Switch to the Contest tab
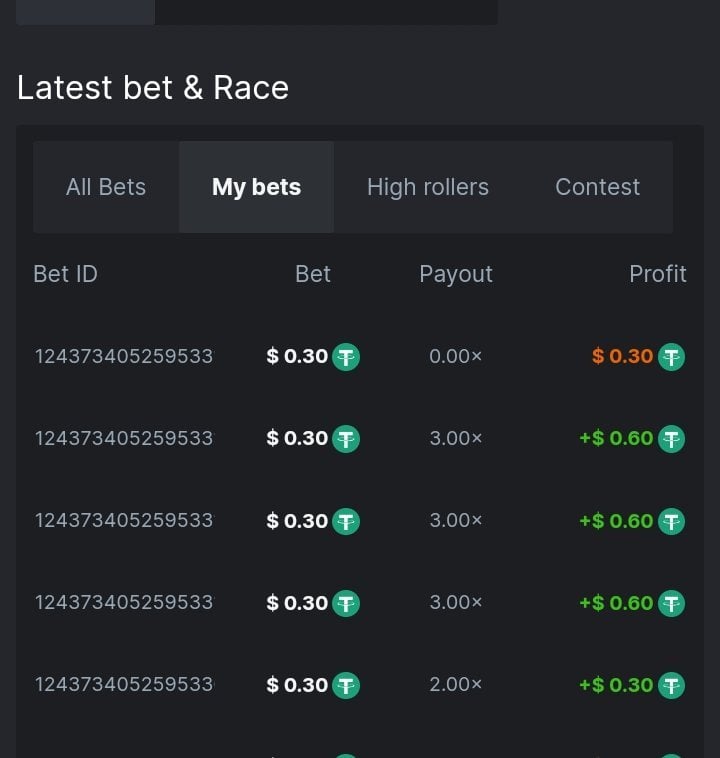Viewport: 720px width, 758px height. tap(597, 187)
